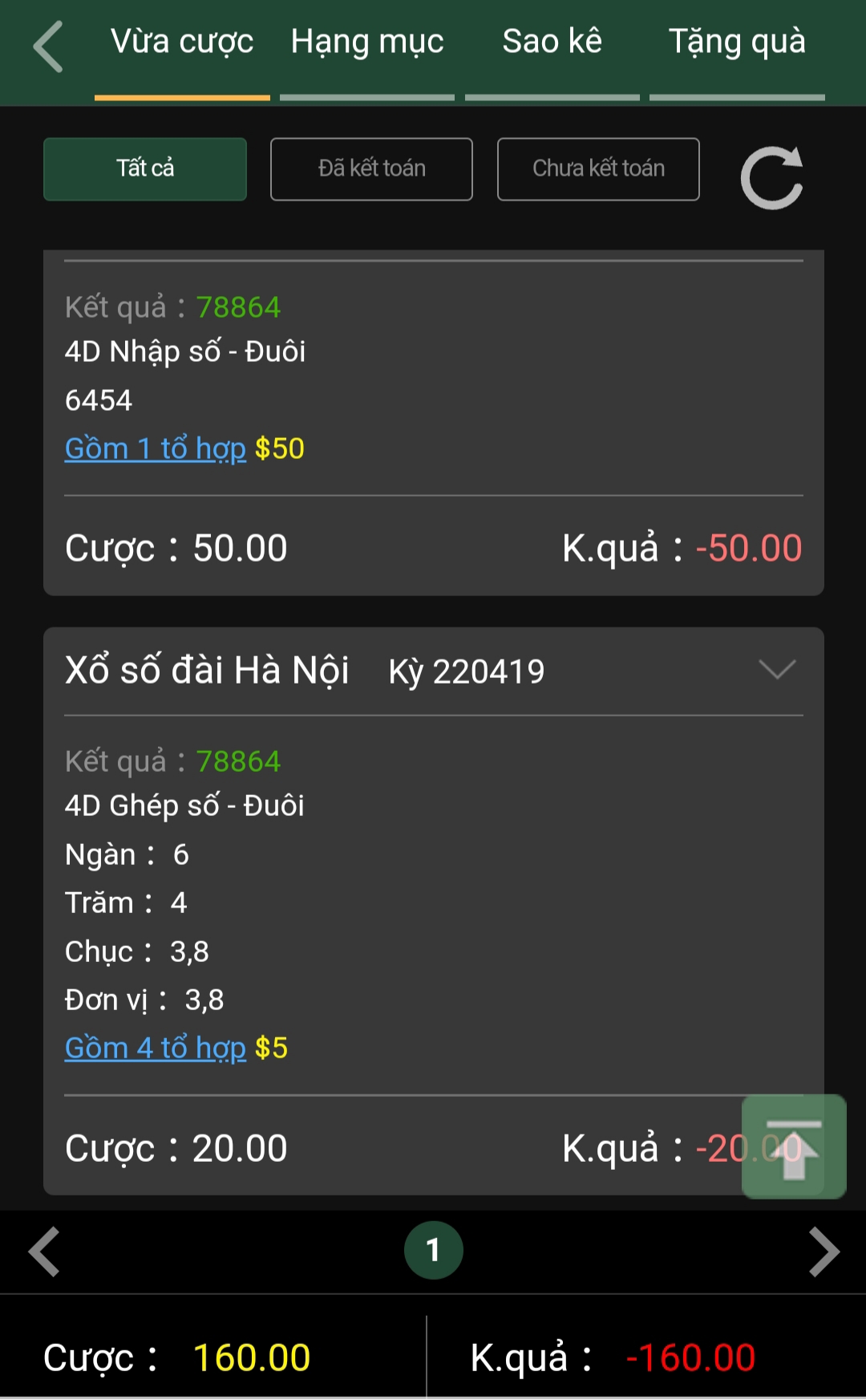Image resolution: width=866 pixels, height=1400 pixels.
Task: Collapse the Kỳ 220419 bet card
Action: 777,670
